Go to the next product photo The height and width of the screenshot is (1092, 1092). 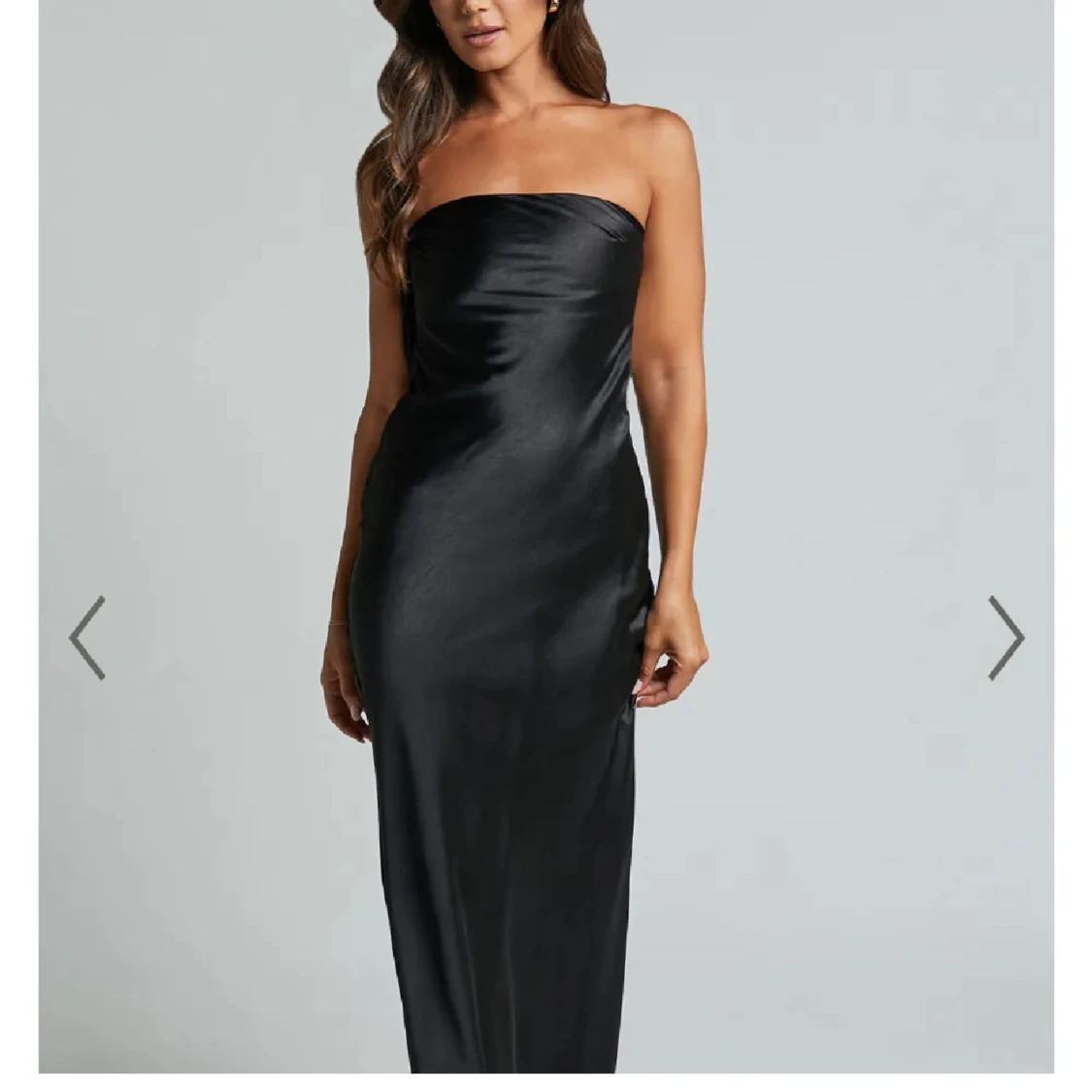point(1006,638)
